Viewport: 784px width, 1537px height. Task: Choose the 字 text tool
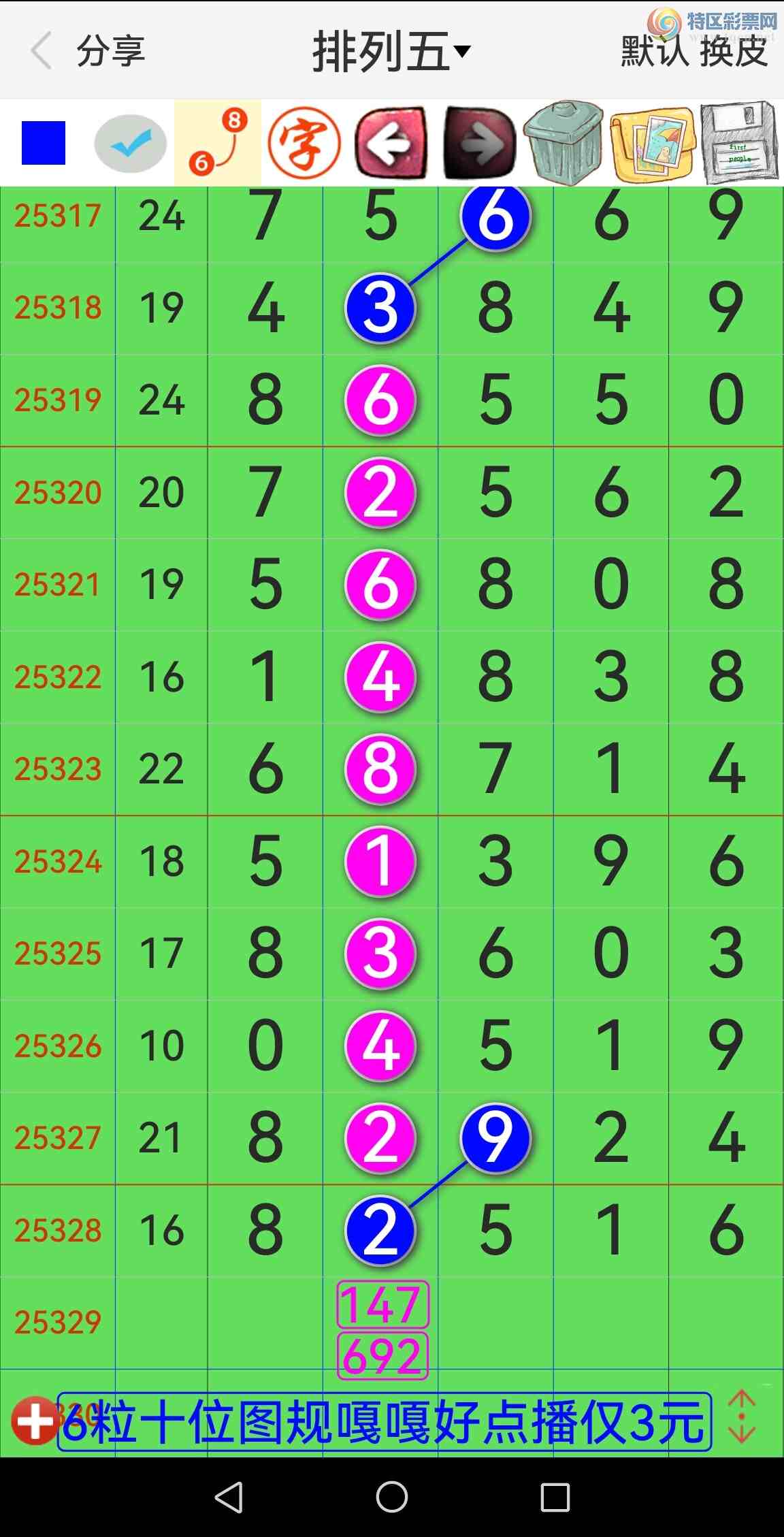[x=304, y=144]
